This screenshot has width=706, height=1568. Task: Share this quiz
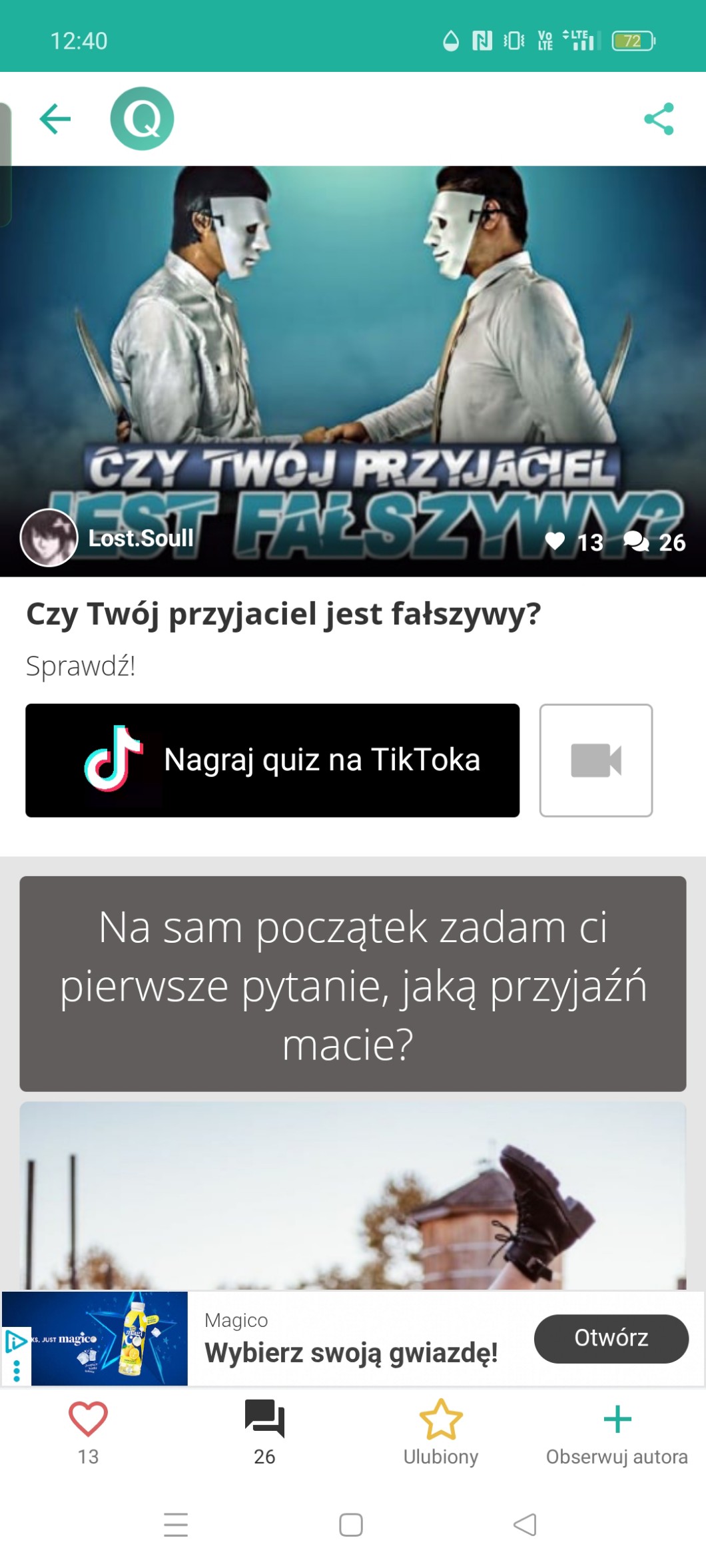tap(659, 119)
